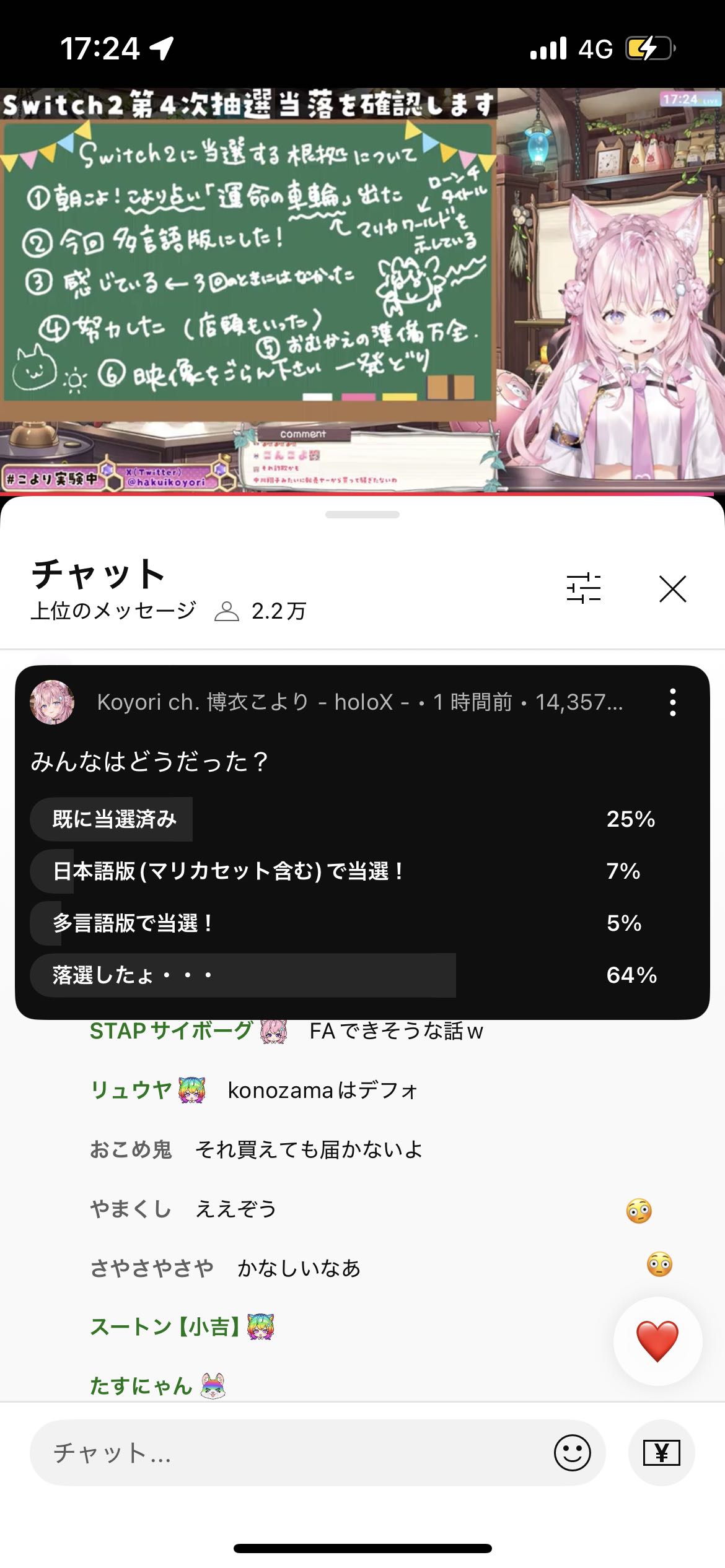Send a heart reaction

pos(657,1341)
